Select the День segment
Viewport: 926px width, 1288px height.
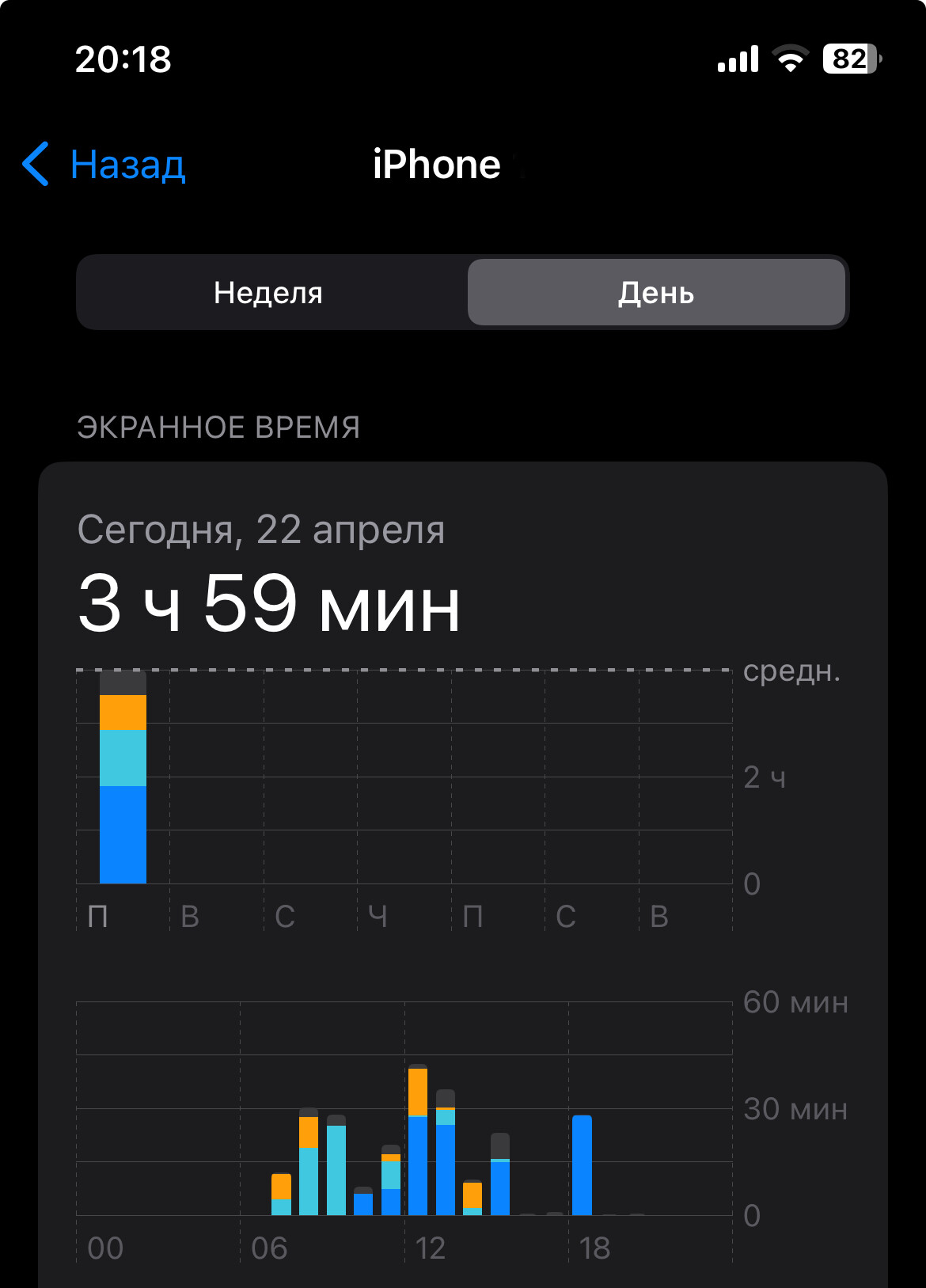656,293
